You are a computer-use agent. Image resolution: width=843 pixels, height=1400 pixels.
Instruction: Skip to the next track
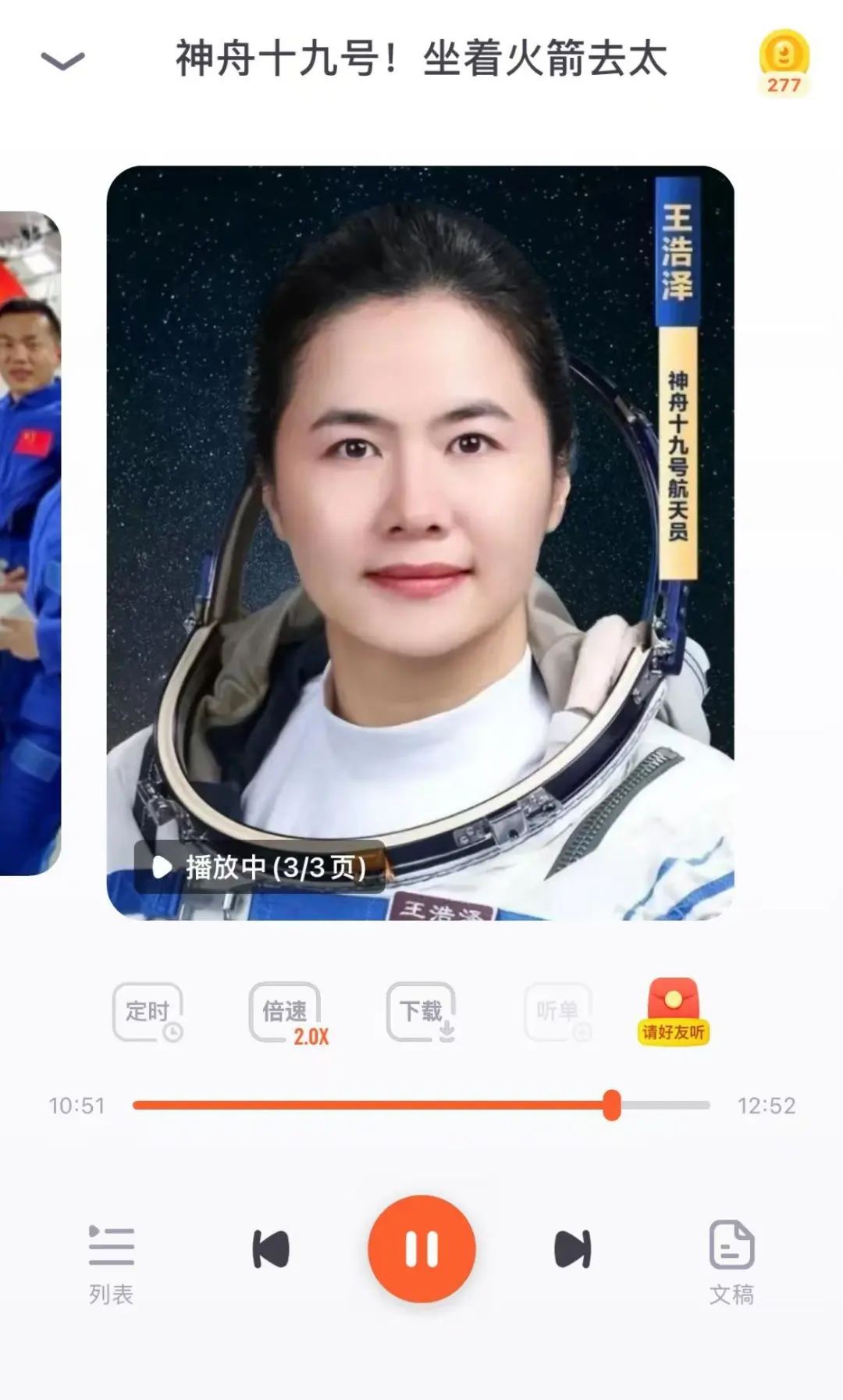coord(572,1249)
